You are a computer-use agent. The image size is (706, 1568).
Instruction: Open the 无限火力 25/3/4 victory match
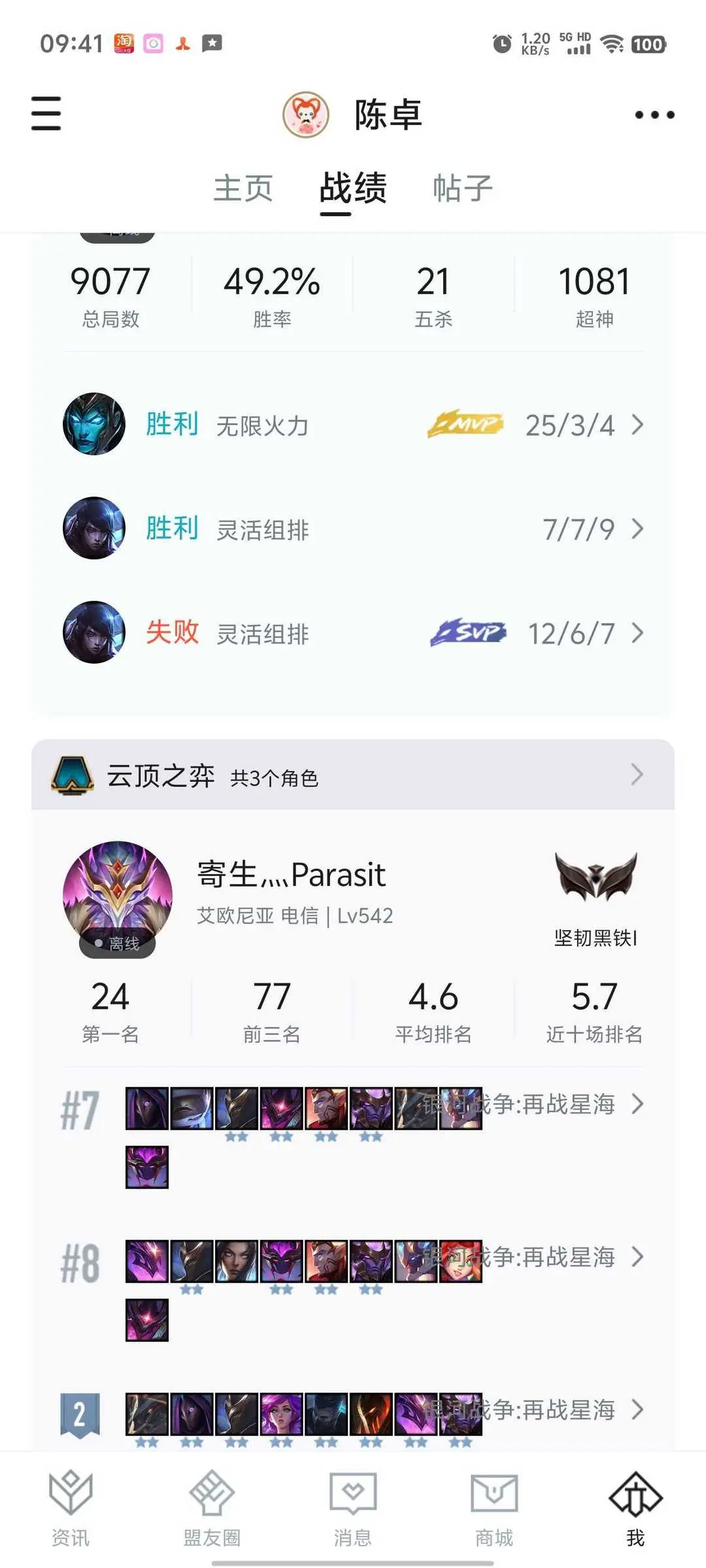pos(353,425)
